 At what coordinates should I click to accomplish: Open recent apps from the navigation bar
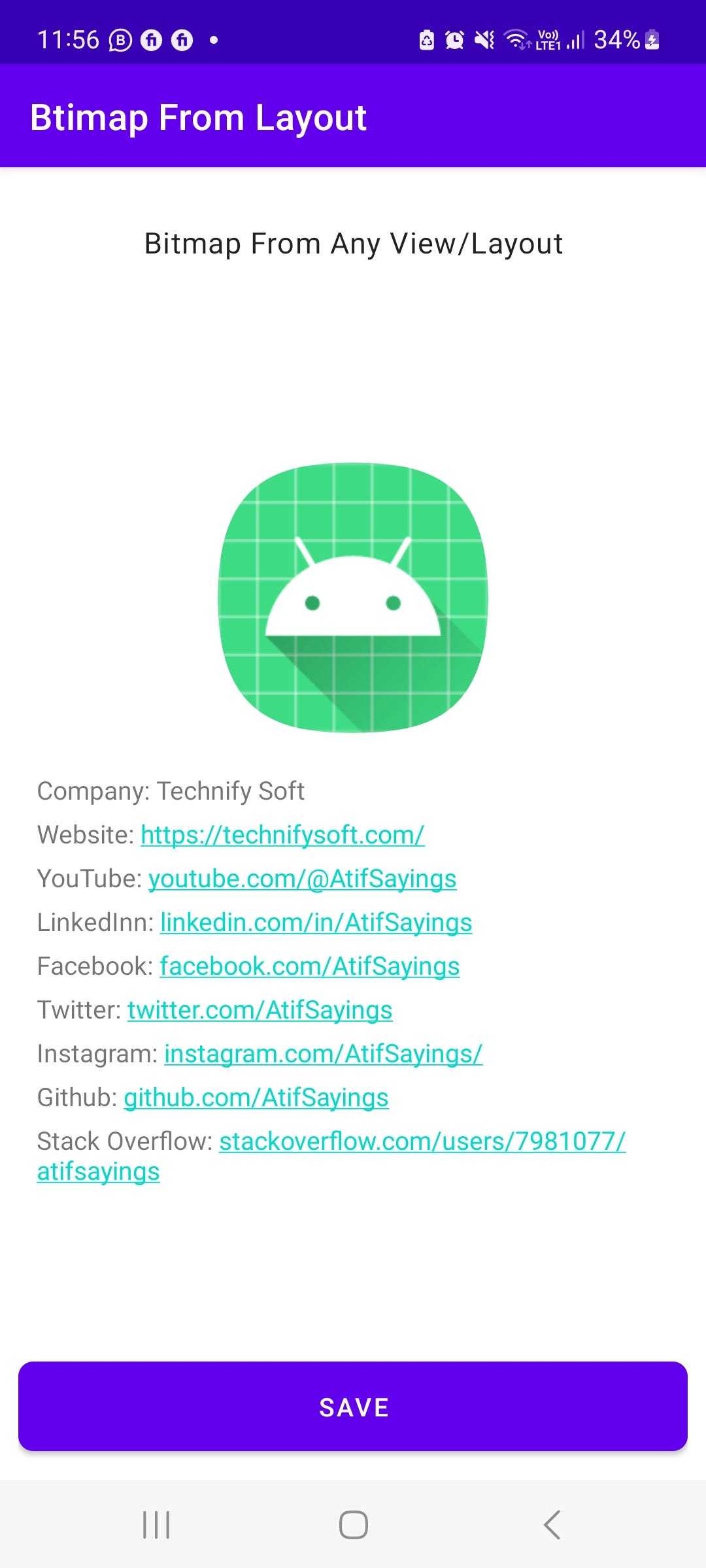point(156,1525)
